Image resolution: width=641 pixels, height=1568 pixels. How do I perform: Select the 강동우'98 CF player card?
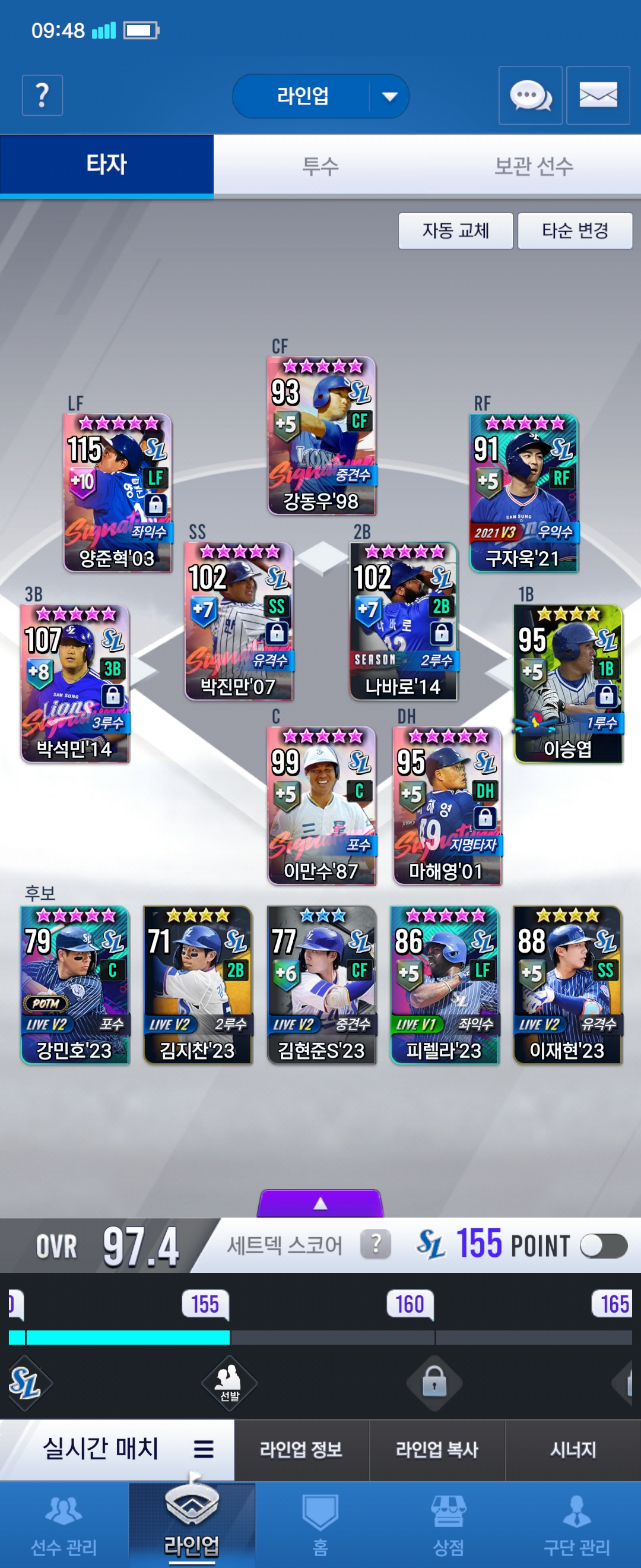point(321,435)
